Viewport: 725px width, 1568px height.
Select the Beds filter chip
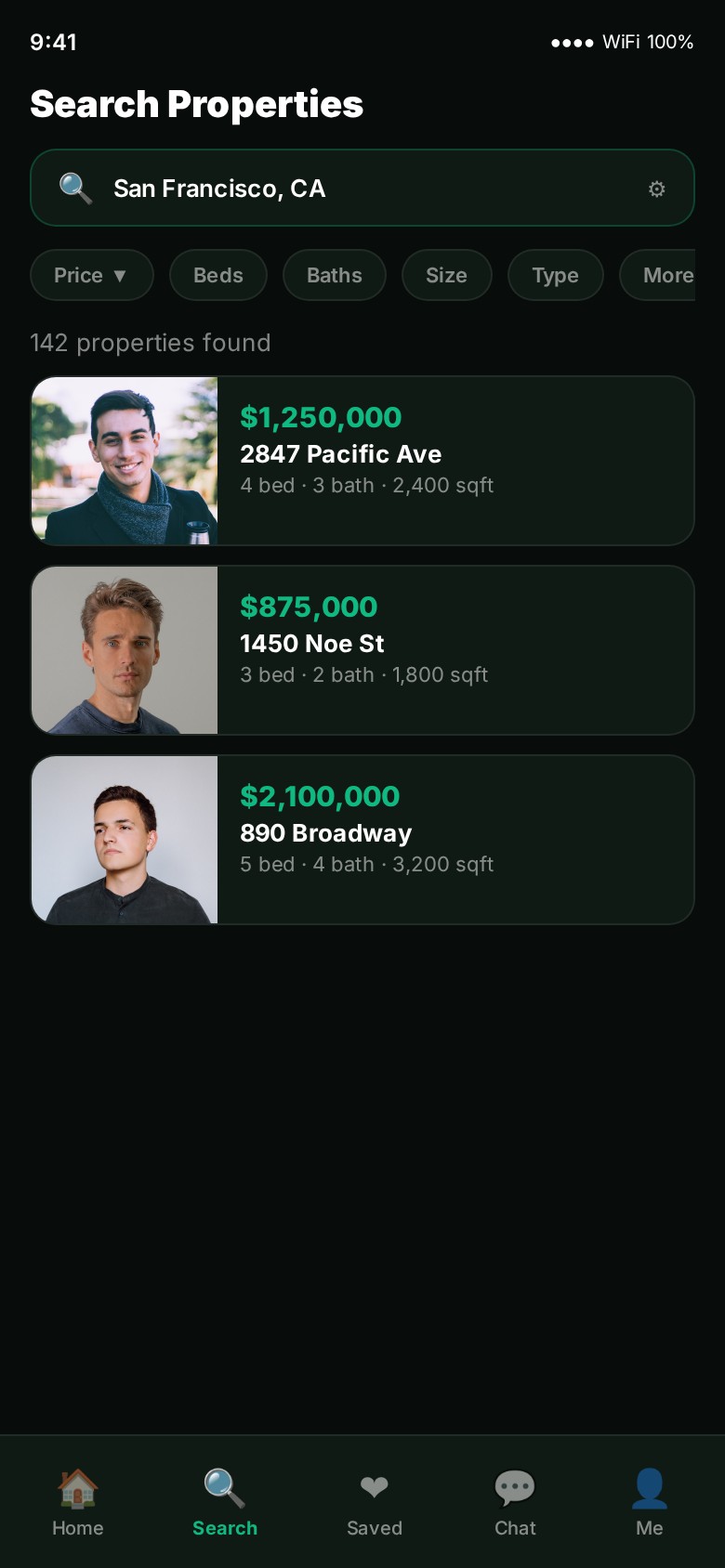217,275
